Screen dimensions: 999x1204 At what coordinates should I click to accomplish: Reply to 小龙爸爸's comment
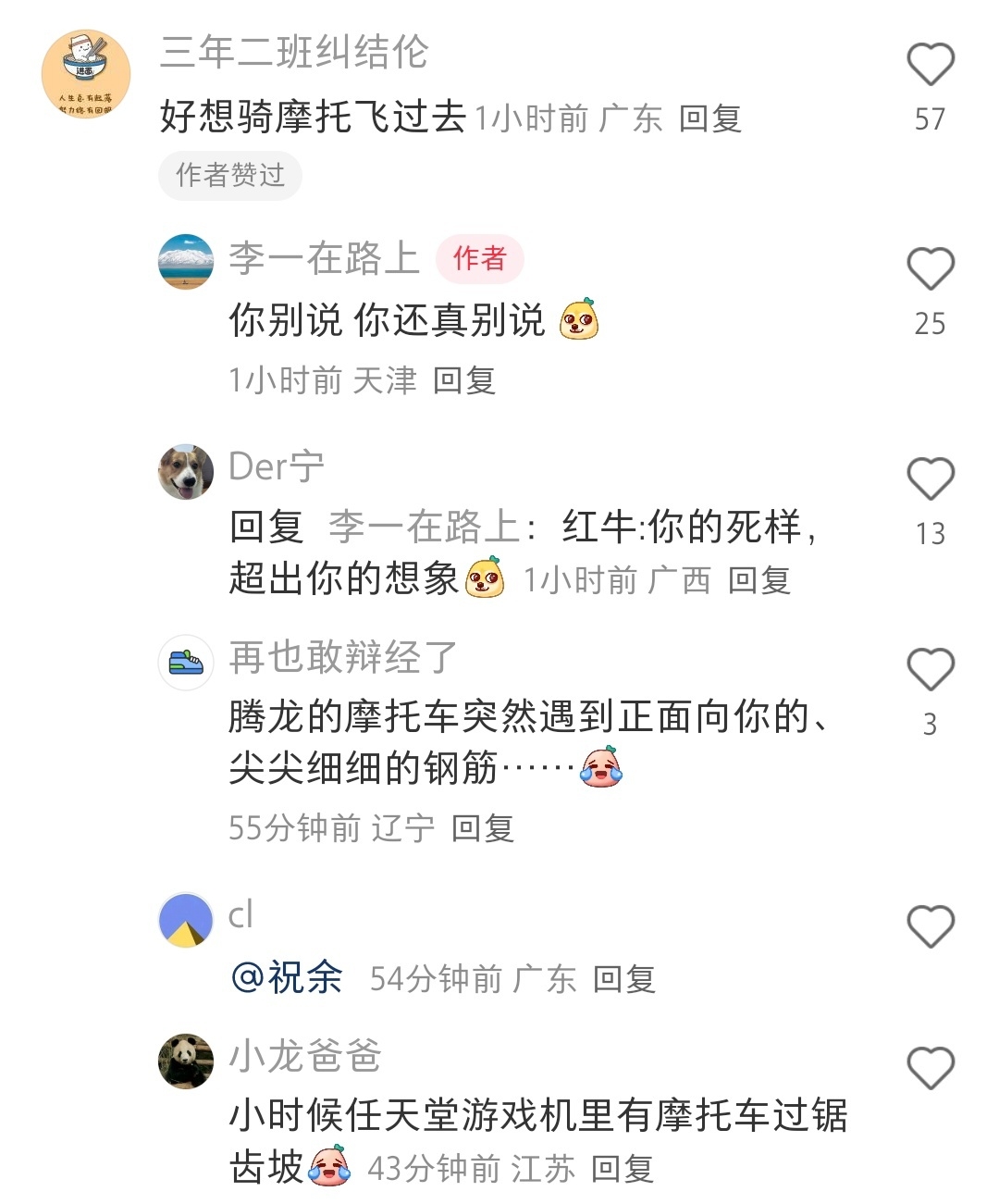coord(622,1169)
